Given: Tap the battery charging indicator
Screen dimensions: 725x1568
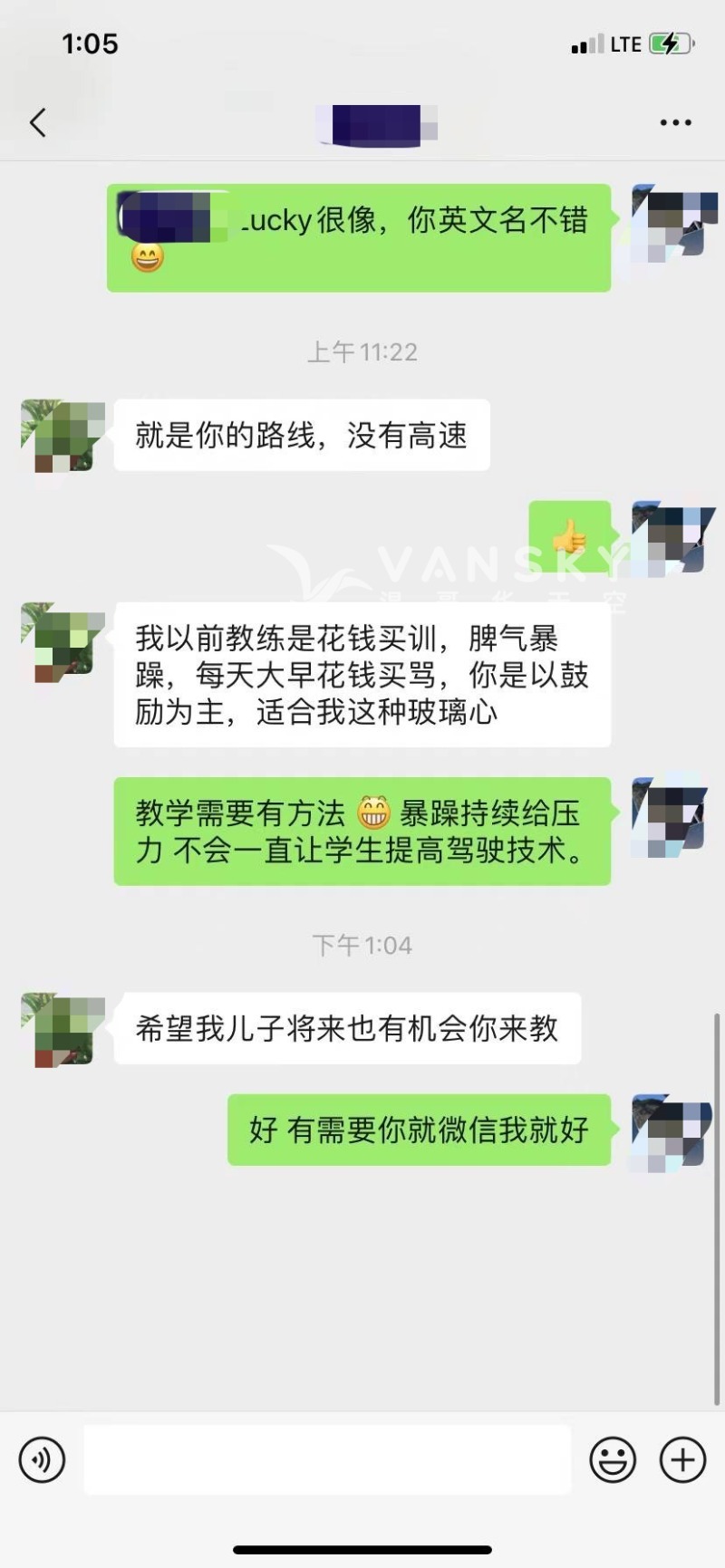Looking at the screenshot, I should pos(671,43).
